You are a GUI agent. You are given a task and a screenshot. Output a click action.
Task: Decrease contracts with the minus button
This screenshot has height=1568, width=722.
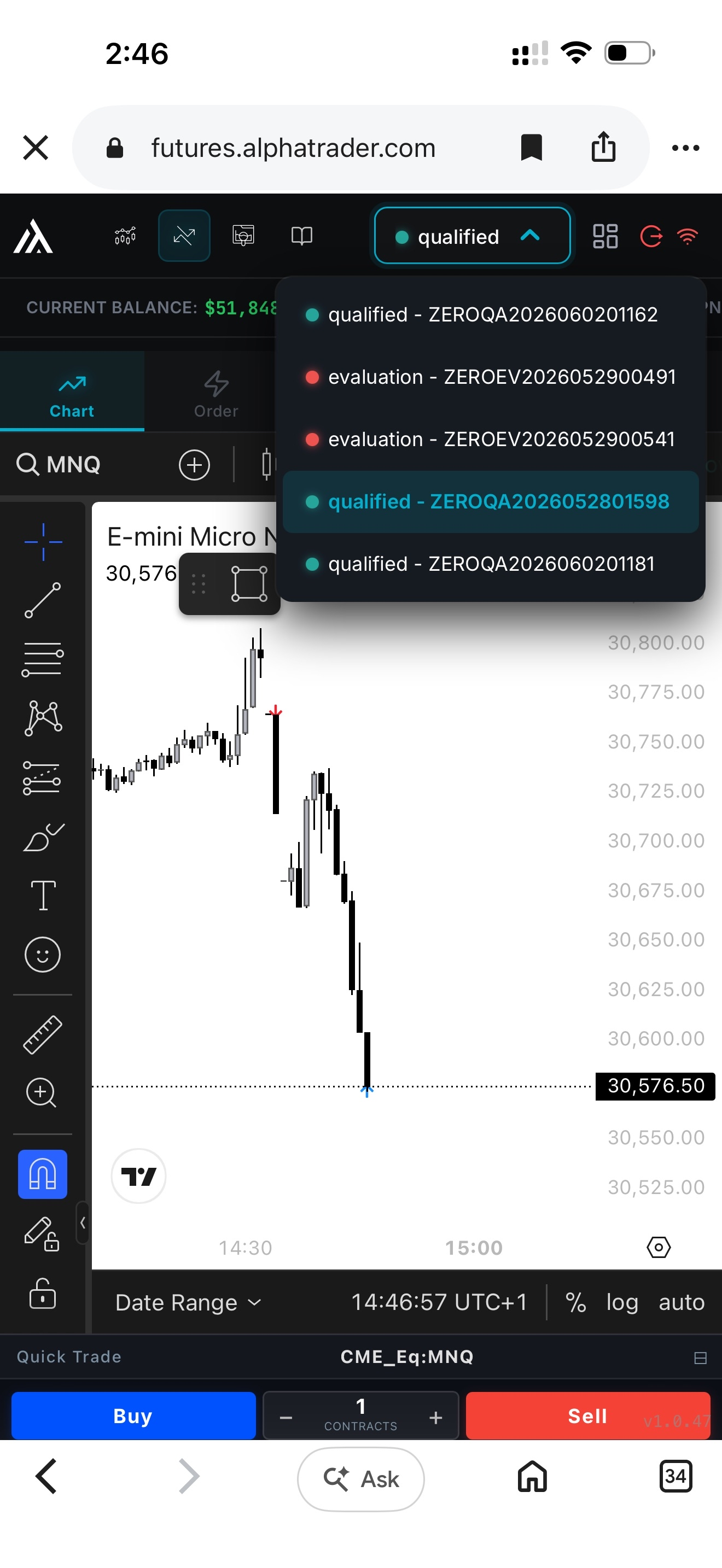click(x=286, y=1418)
